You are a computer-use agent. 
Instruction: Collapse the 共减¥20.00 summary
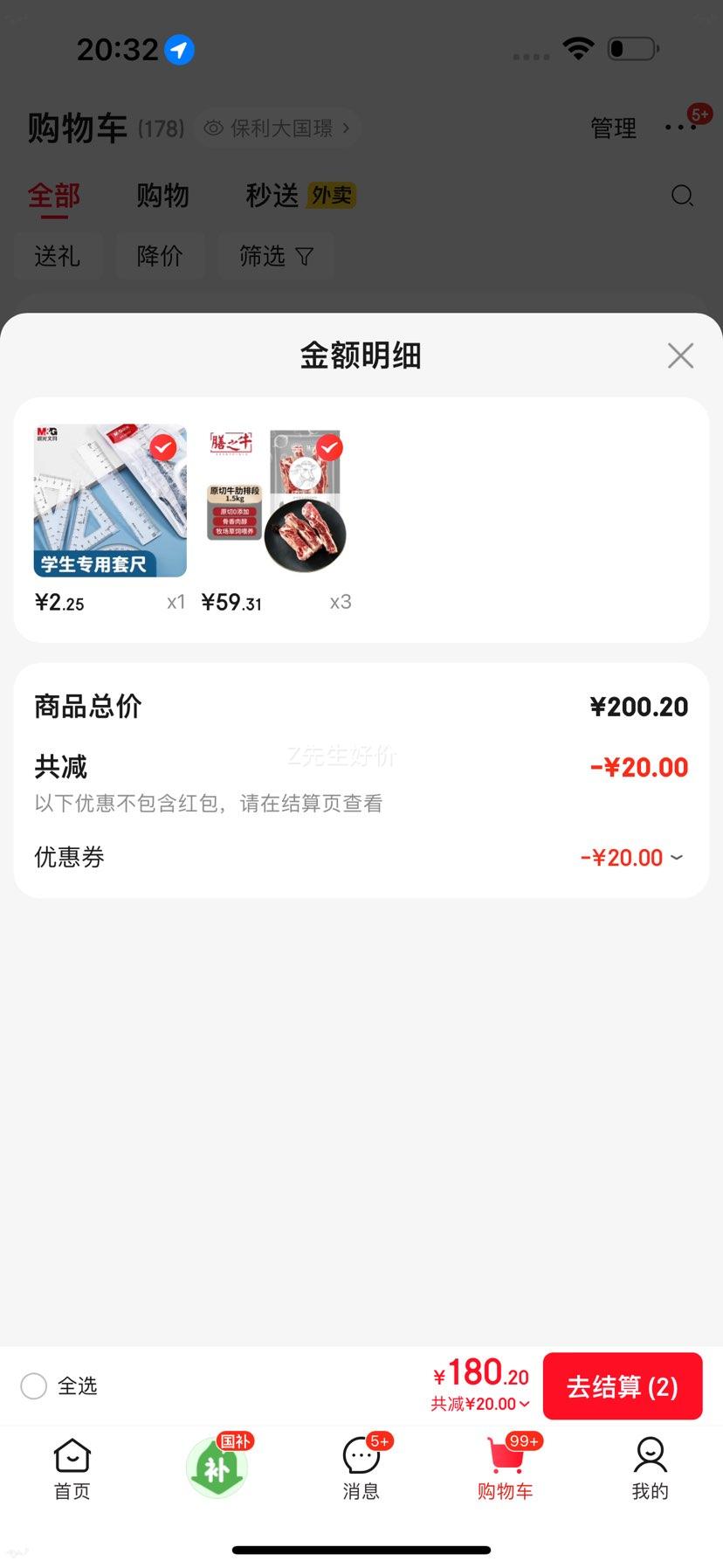[x=480, y=1404]
